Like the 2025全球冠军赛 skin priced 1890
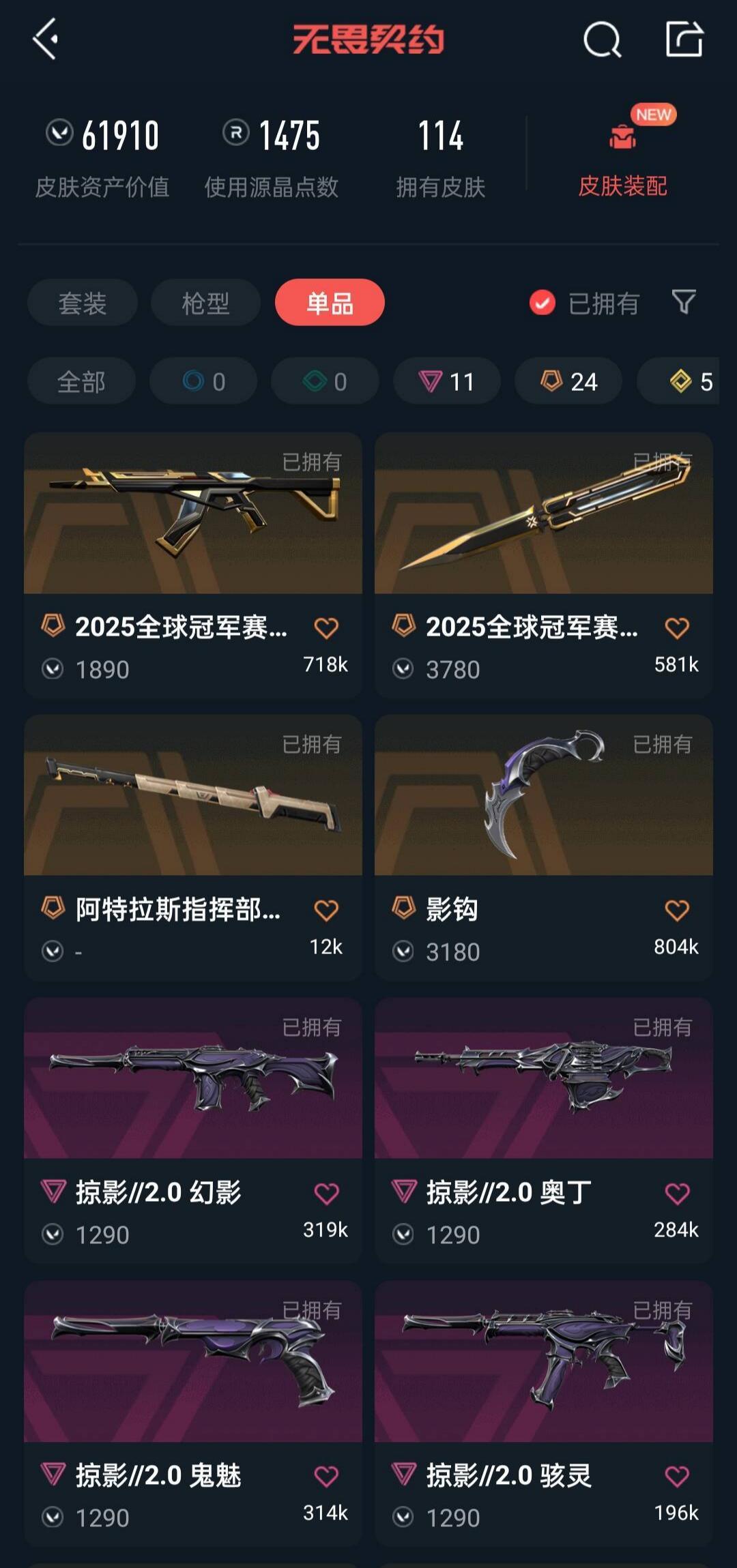This screenshot has width=737, height=1568. click(326, 628)
